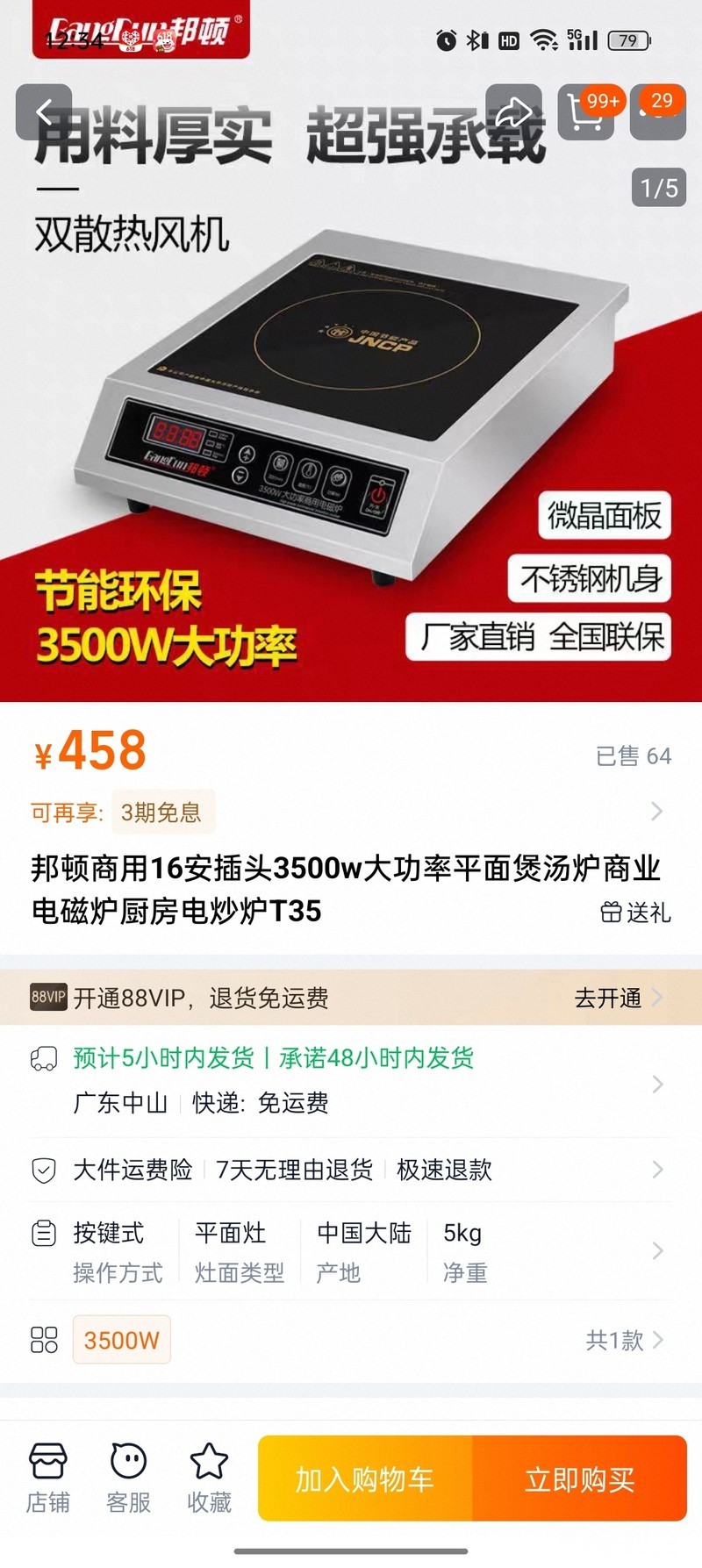The image size is (702, 1568).
Task: Open the shopping cart
Action: point(586,112)
